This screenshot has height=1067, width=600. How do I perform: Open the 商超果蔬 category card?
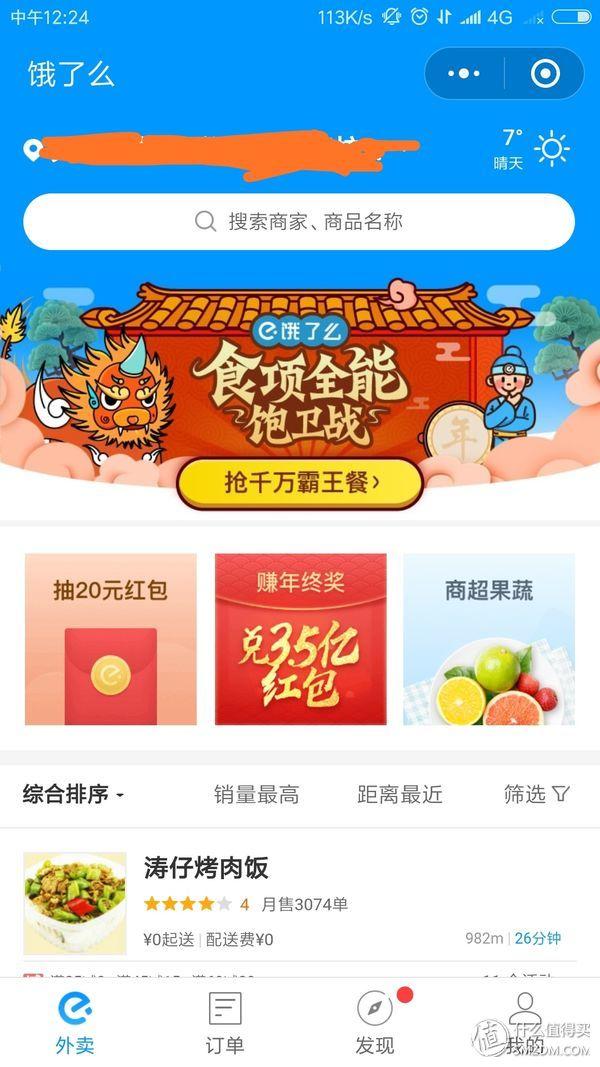point(489,639)
